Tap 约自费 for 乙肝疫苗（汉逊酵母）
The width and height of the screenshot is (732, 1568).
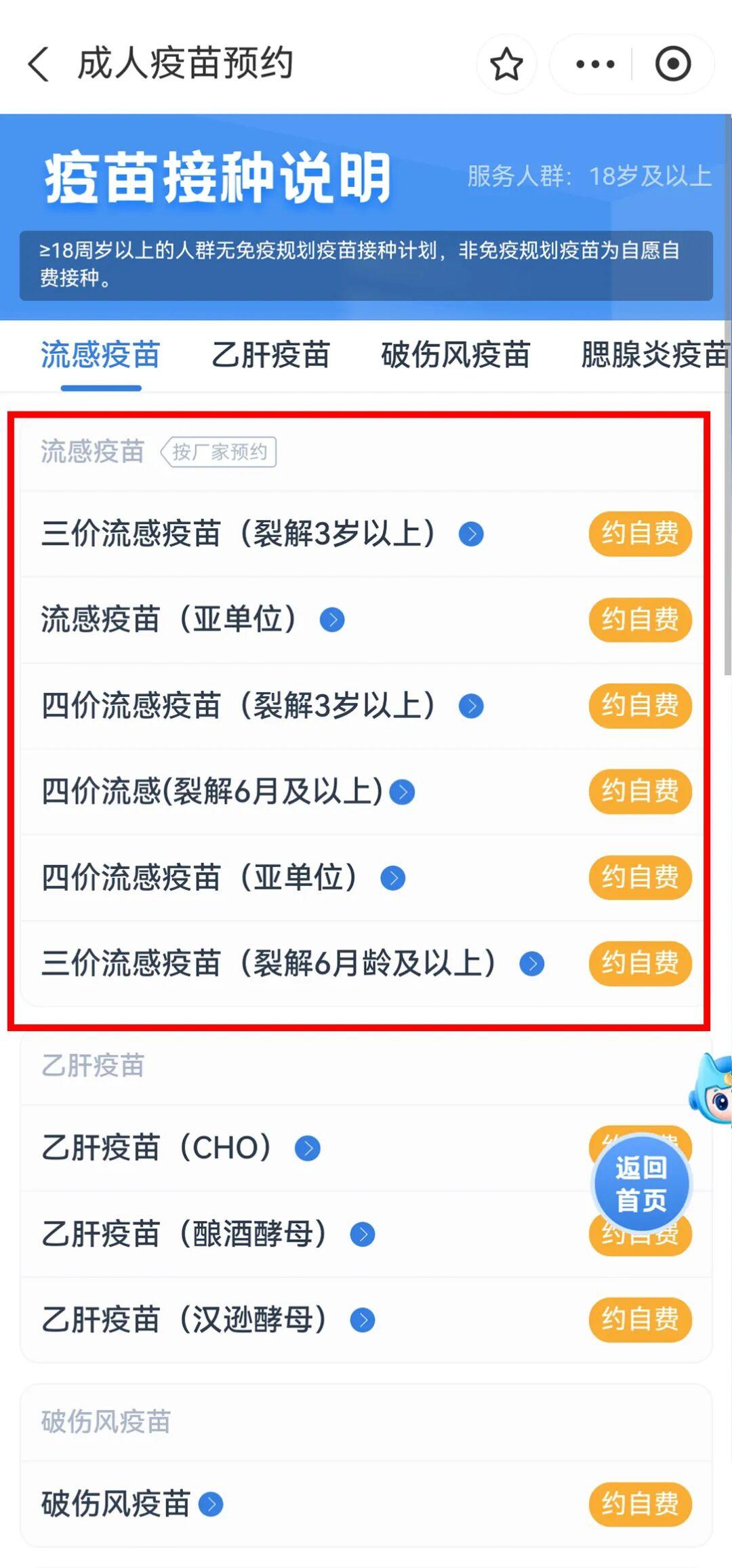(640, 1319)
